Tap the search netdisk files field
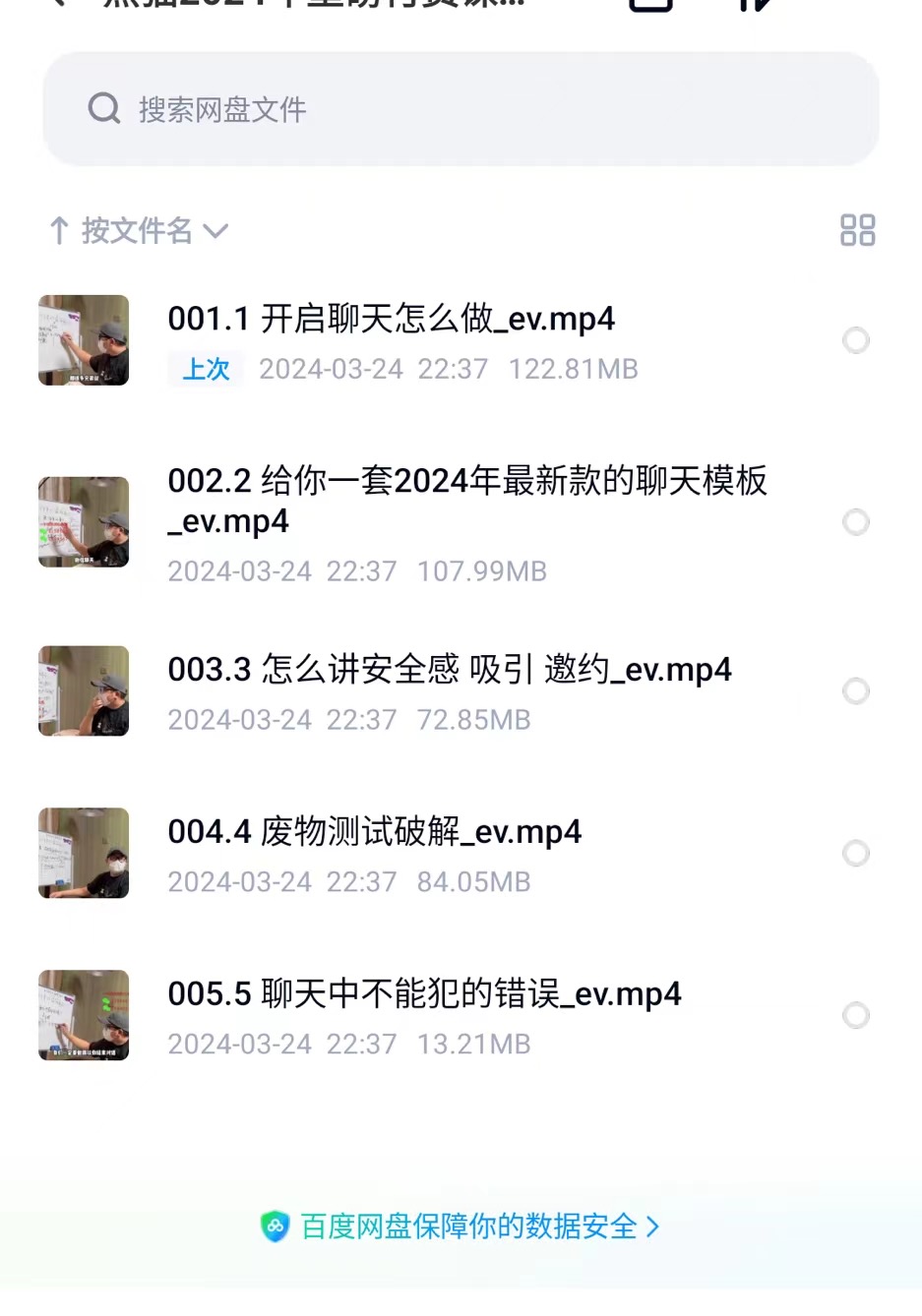This screenshot has height=1316, width=922. [x=460, y=109]
